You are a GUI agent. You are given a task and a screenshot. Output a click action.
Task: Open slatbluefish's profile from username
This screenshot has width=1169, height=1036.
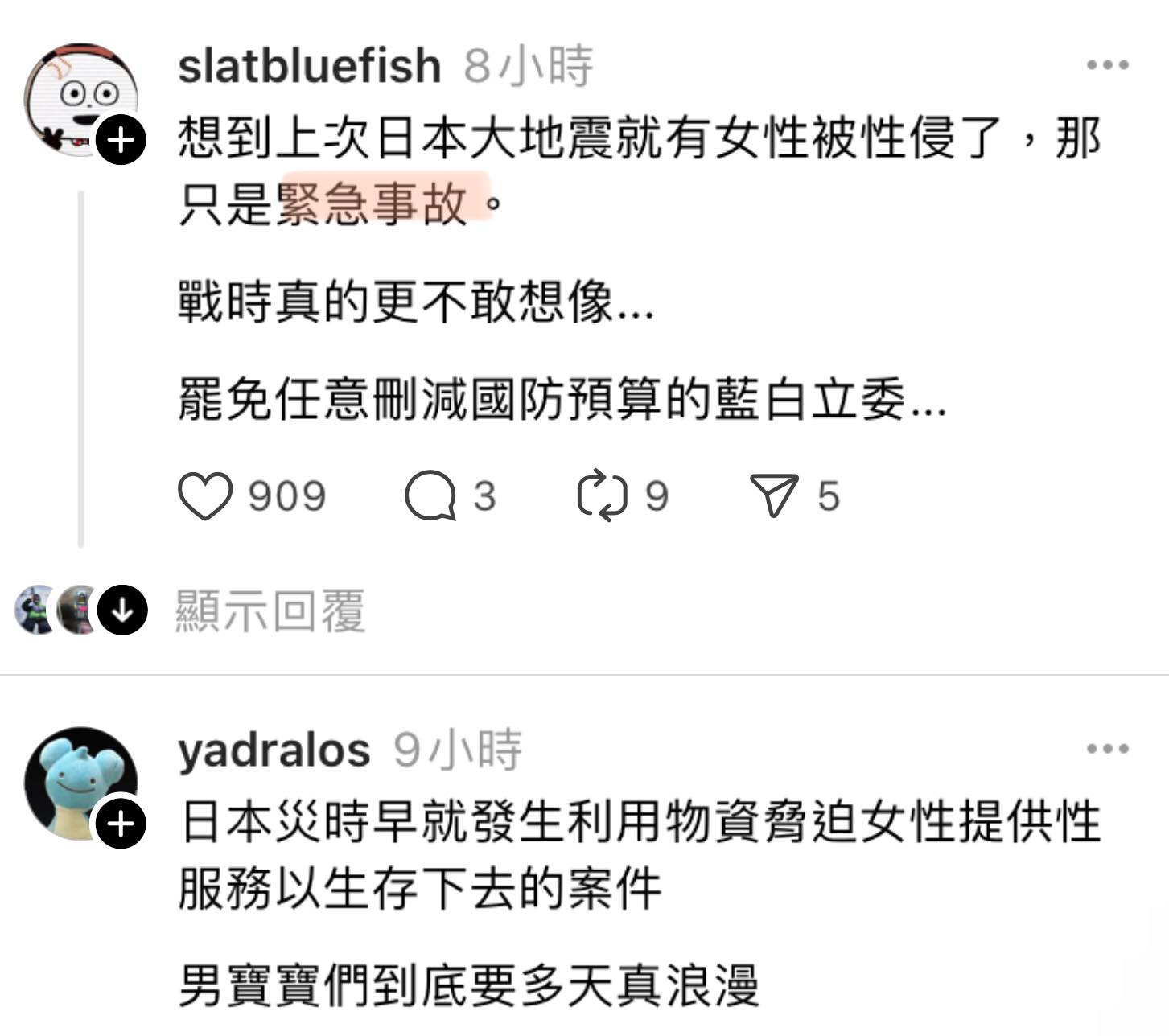(310, 66)
